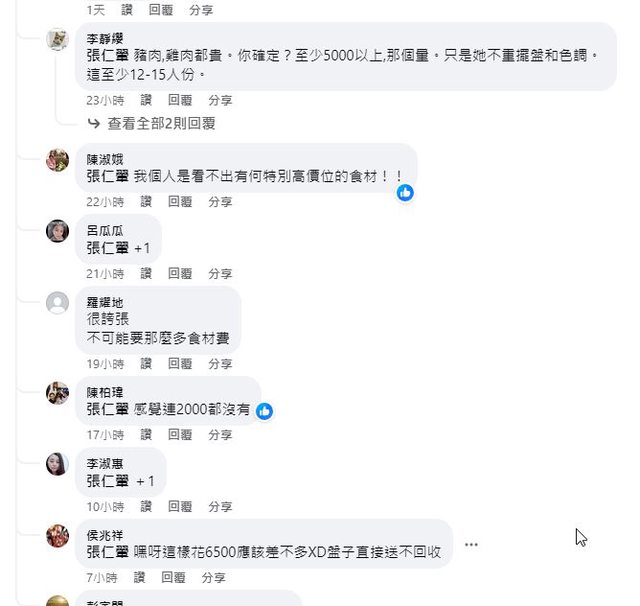Share 侯兆祥's comment
Image resolution: width=640 pixels, height=606 pixels.
point(213,577)
